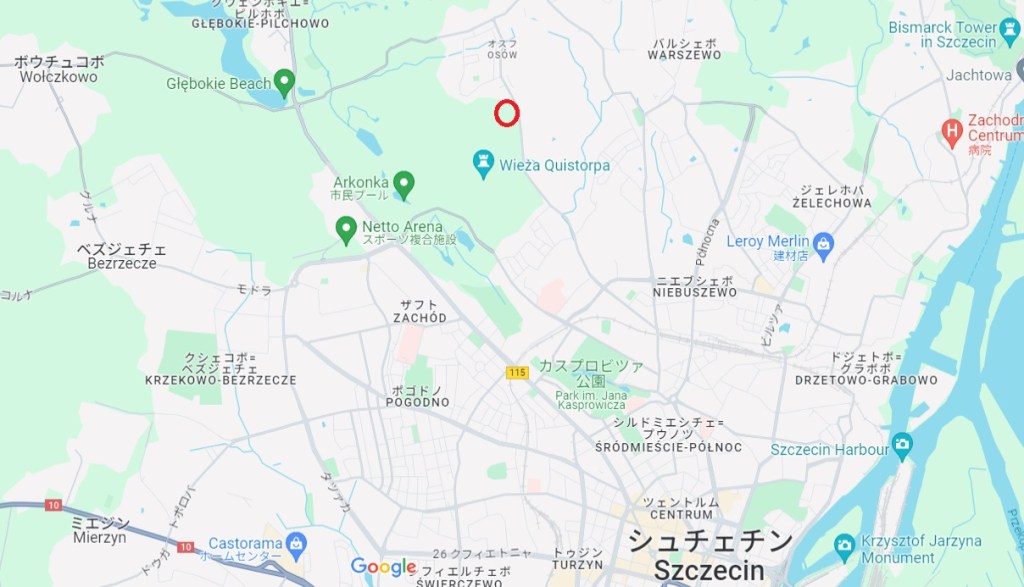Viewport: 1024px width, 587px height.
Task: Tap the Krzysztof Jarzyna Monument marker
Action: (x=845, y=545)
